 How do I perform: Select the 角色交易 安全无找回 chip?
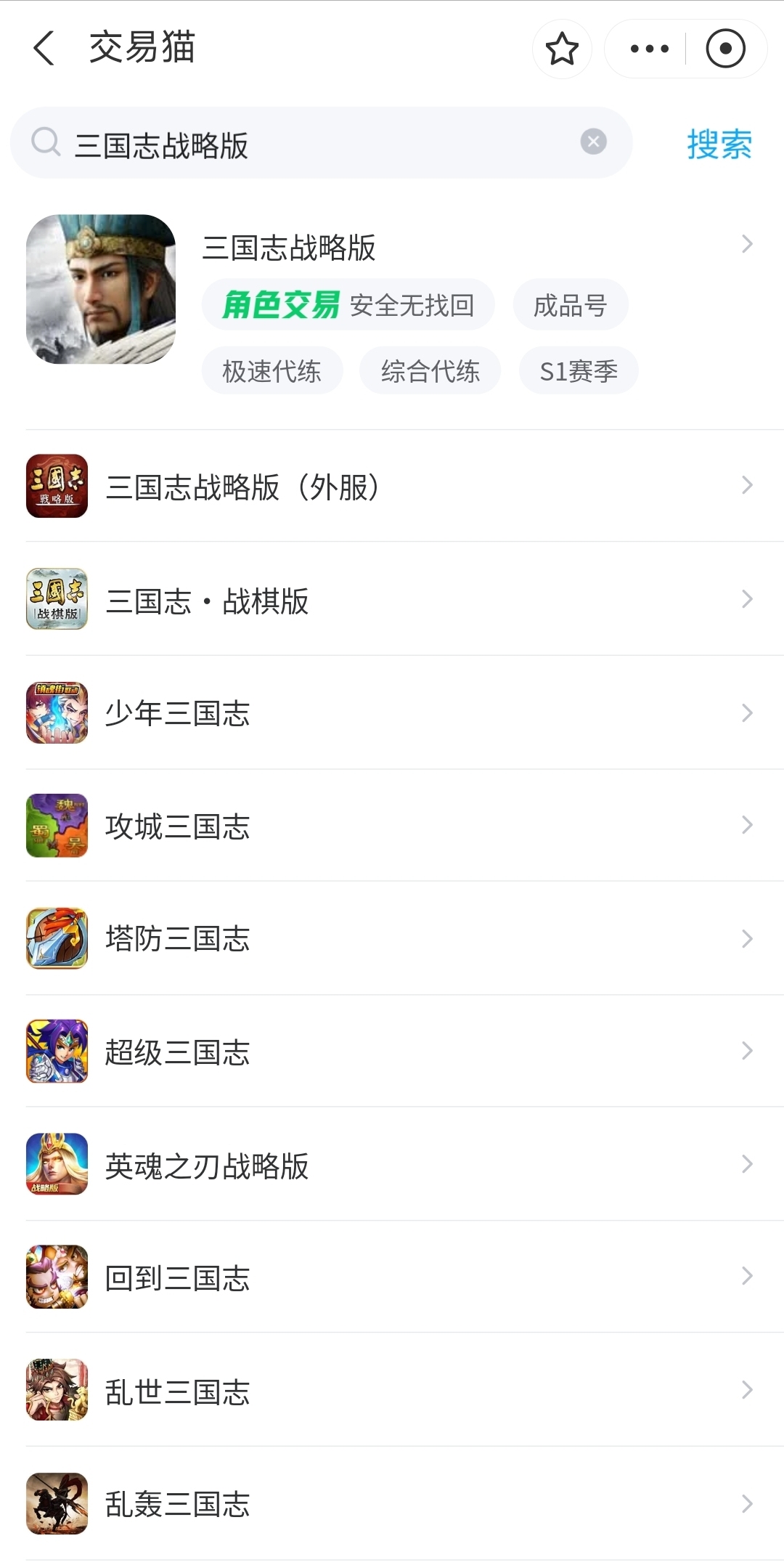348,305
